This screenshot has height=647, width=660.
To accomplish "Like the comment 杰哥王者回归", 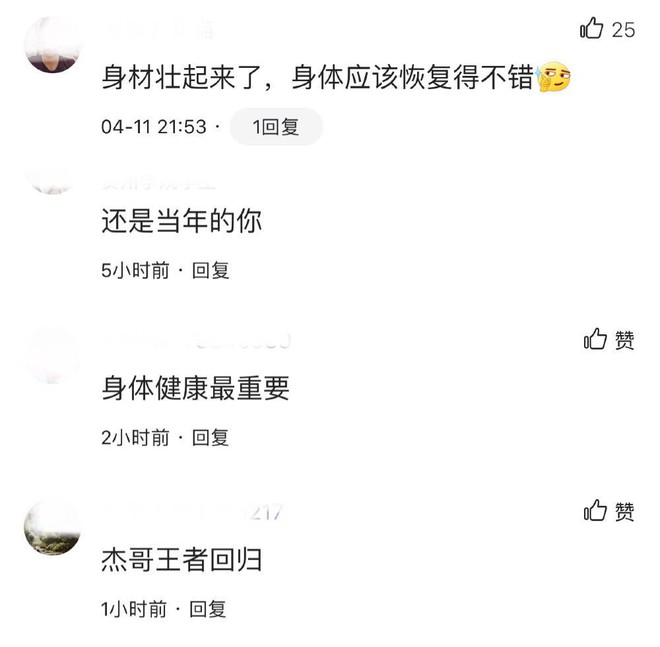I will click(x=596, y=511).
